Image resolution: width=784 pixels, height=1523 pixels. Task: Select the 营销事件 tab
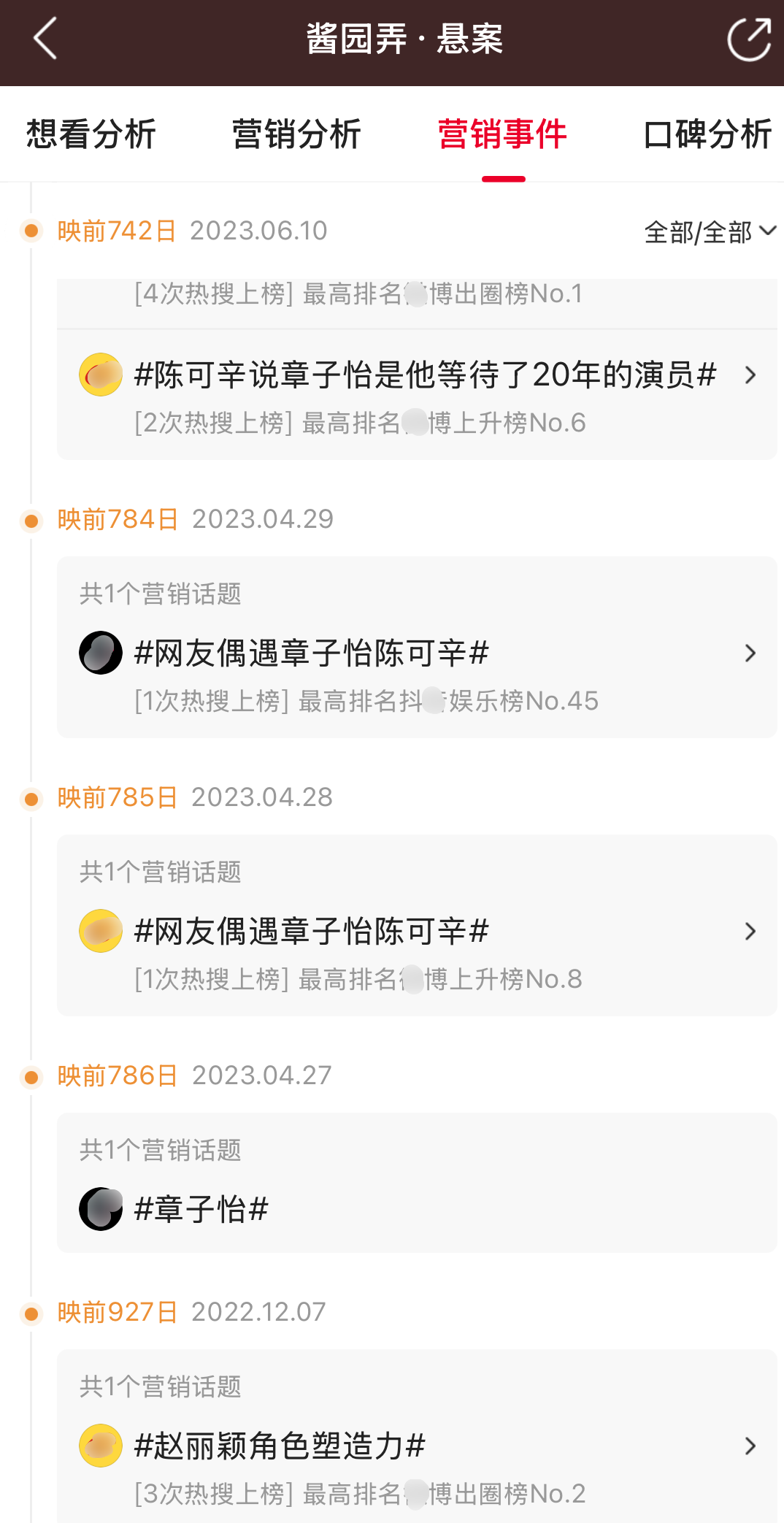click(503, 134)
